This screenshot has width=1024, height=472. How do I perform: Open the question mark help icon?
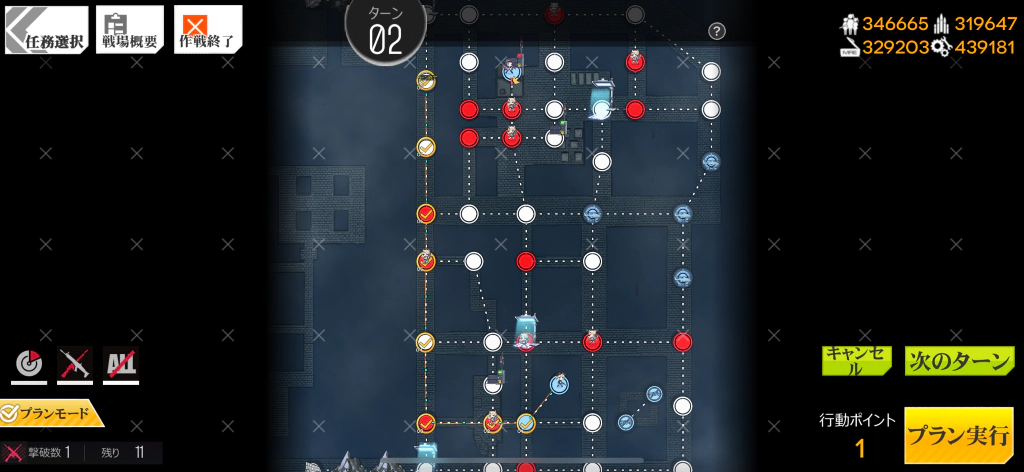point(716,31)
